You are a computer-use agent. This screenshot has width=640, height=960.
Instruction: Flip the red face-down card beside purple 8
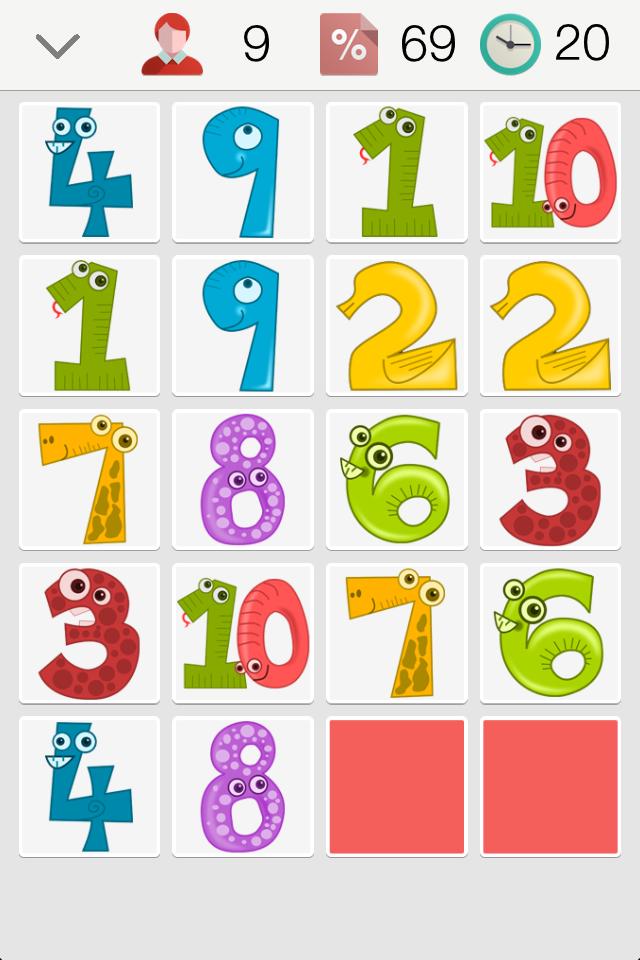397,786
